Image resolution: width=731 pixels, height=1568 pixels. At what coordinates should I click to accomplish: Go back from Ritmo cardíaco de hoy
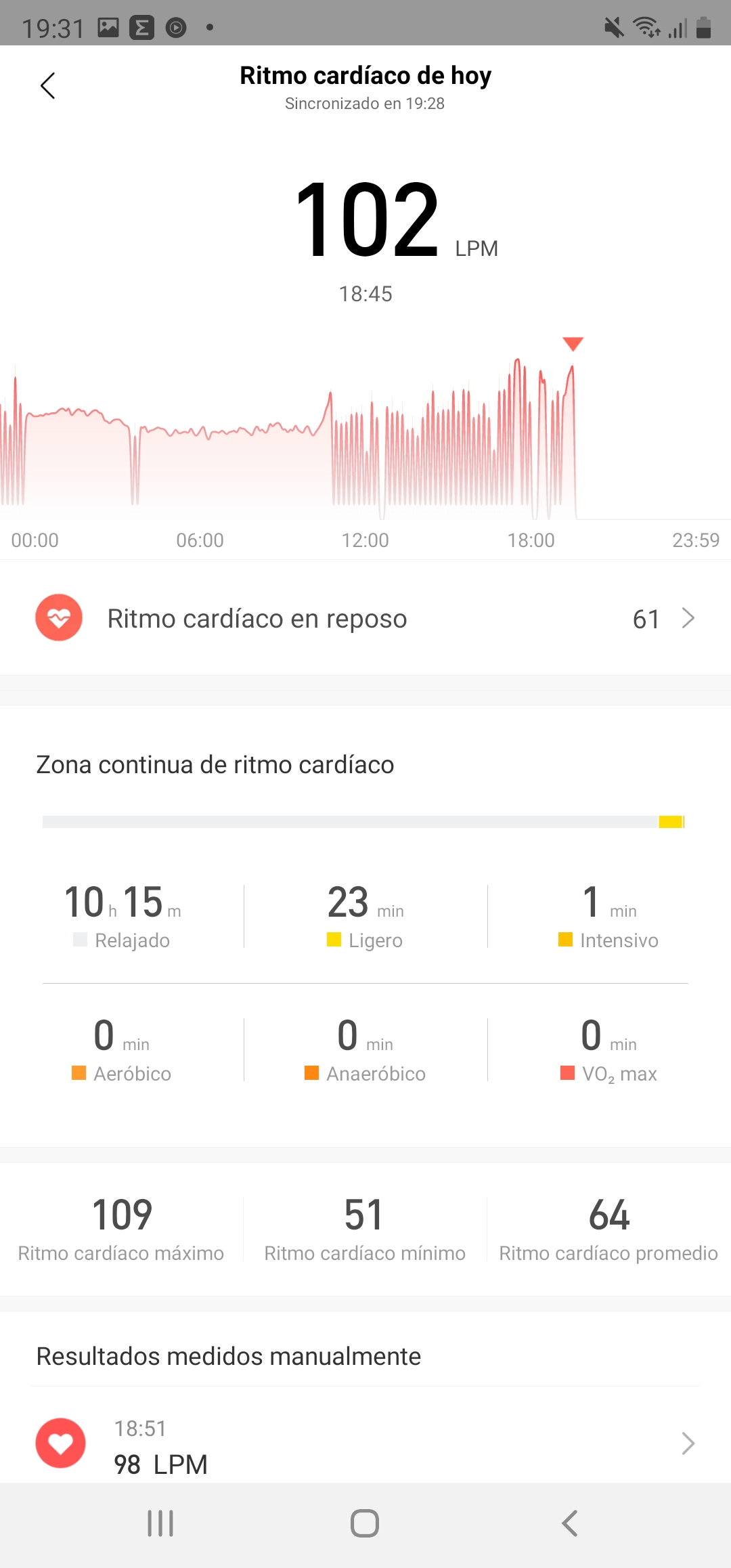[47, 85]
